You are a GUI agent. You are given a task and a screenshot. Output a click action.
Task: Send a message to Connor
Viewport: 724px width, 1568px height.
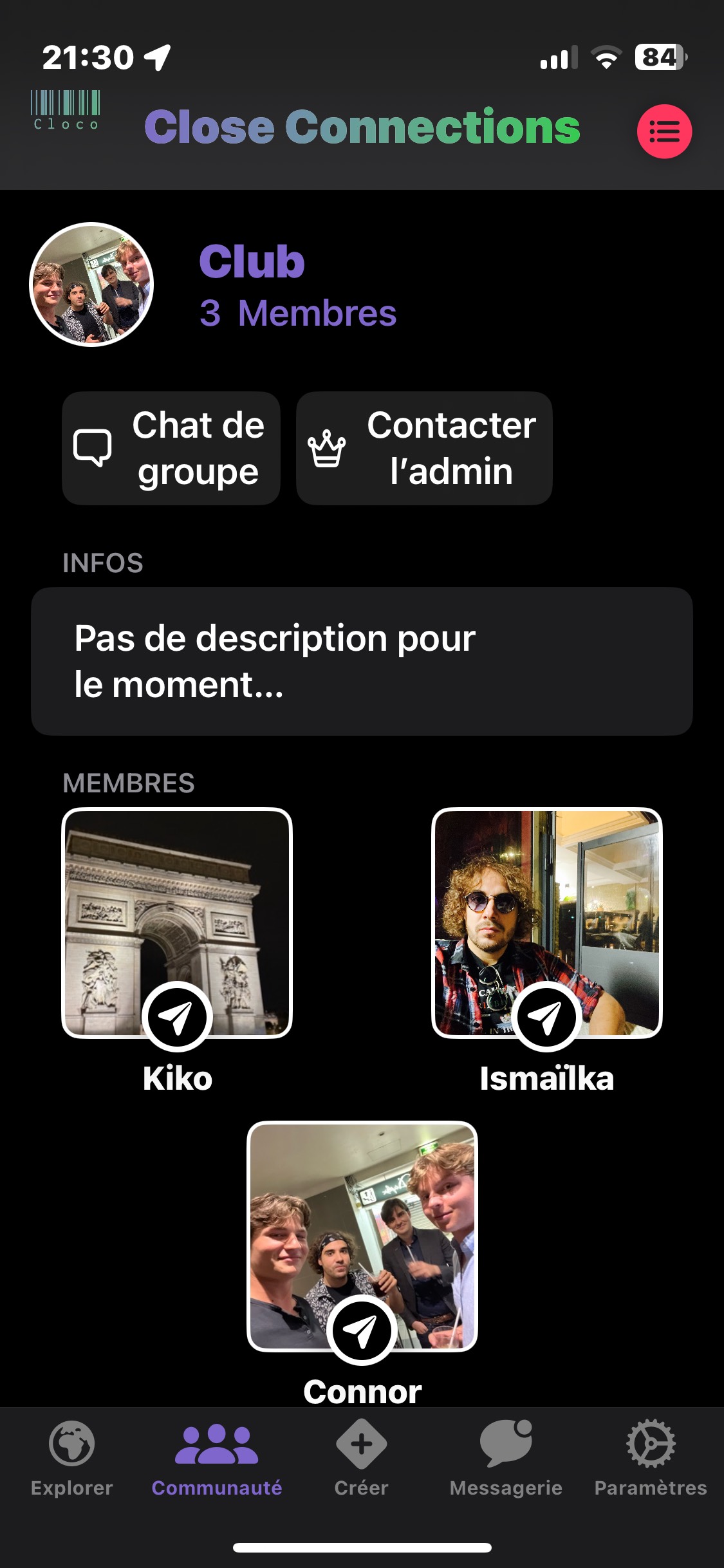tap(362, 1330)
